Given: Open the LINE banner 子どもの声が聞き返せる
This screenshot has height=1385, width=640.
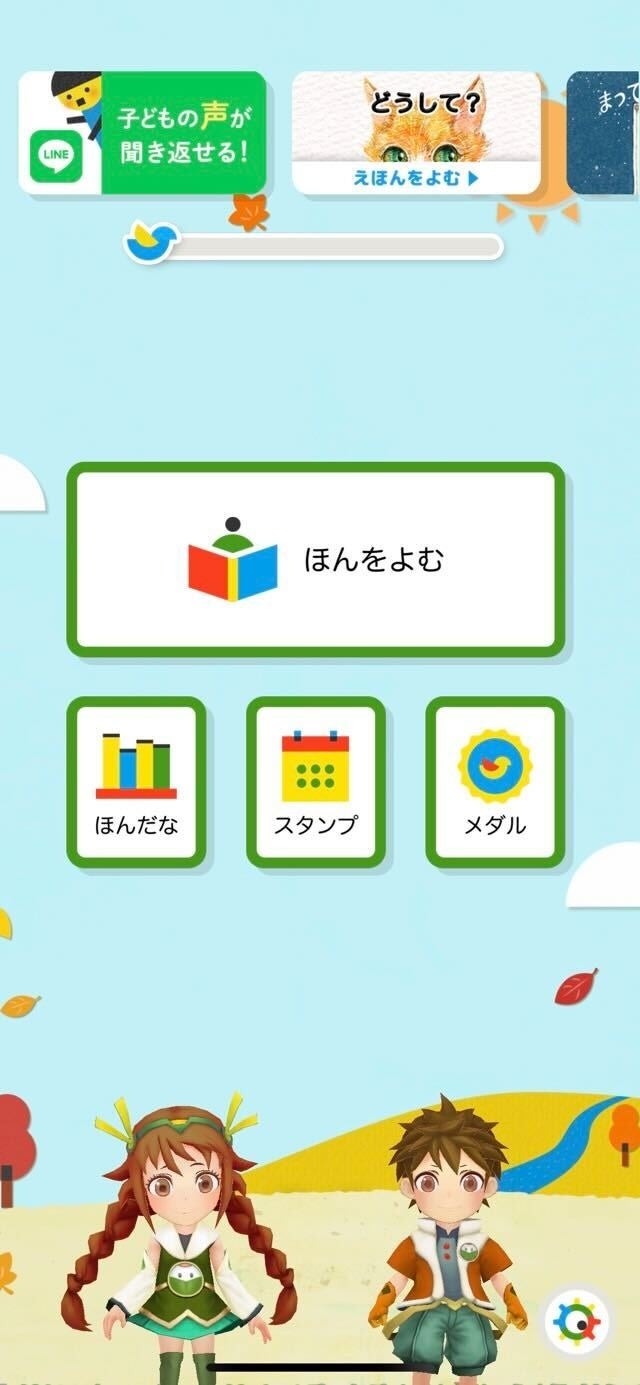Looking at the screenshot, I should click(x=142, y=133).
